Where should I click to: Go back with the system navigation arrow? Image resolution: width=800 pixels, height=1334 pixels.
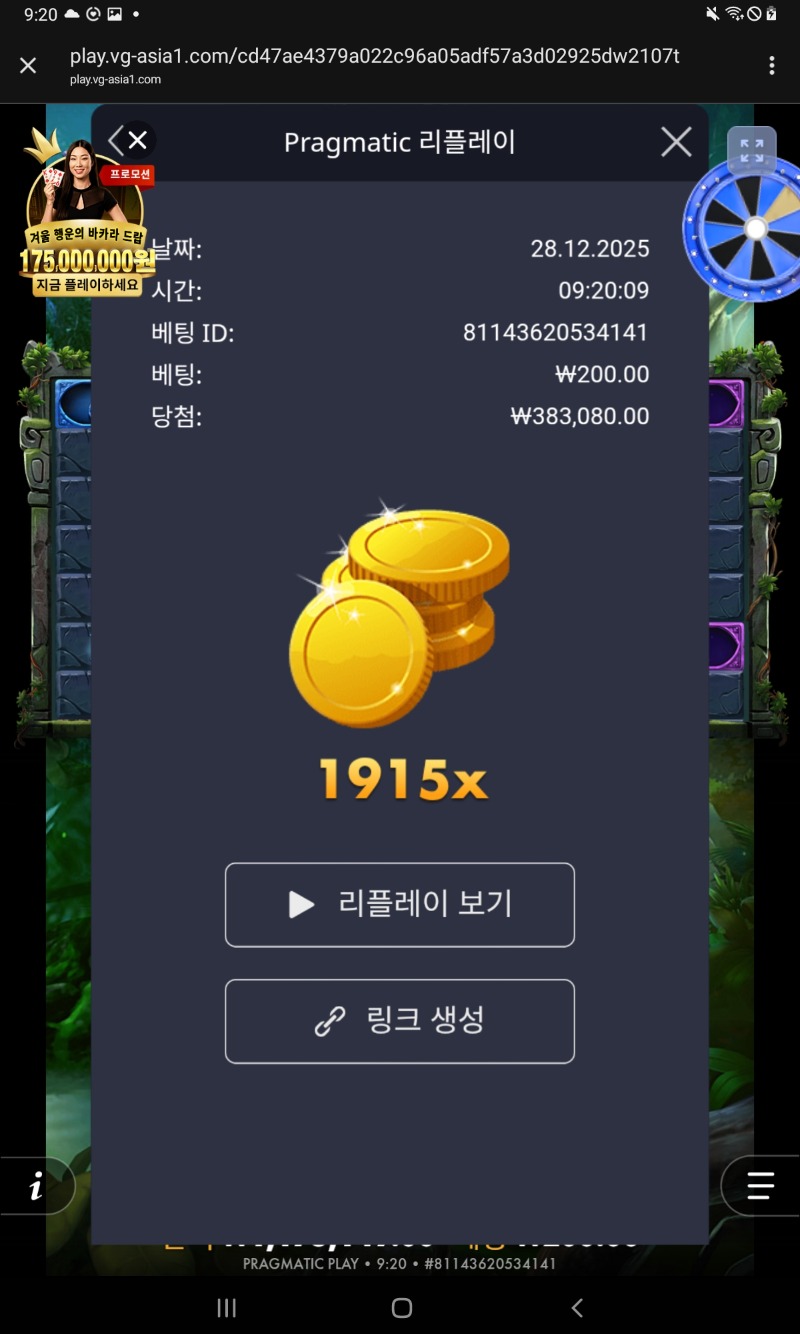(x=577, y=1308)
